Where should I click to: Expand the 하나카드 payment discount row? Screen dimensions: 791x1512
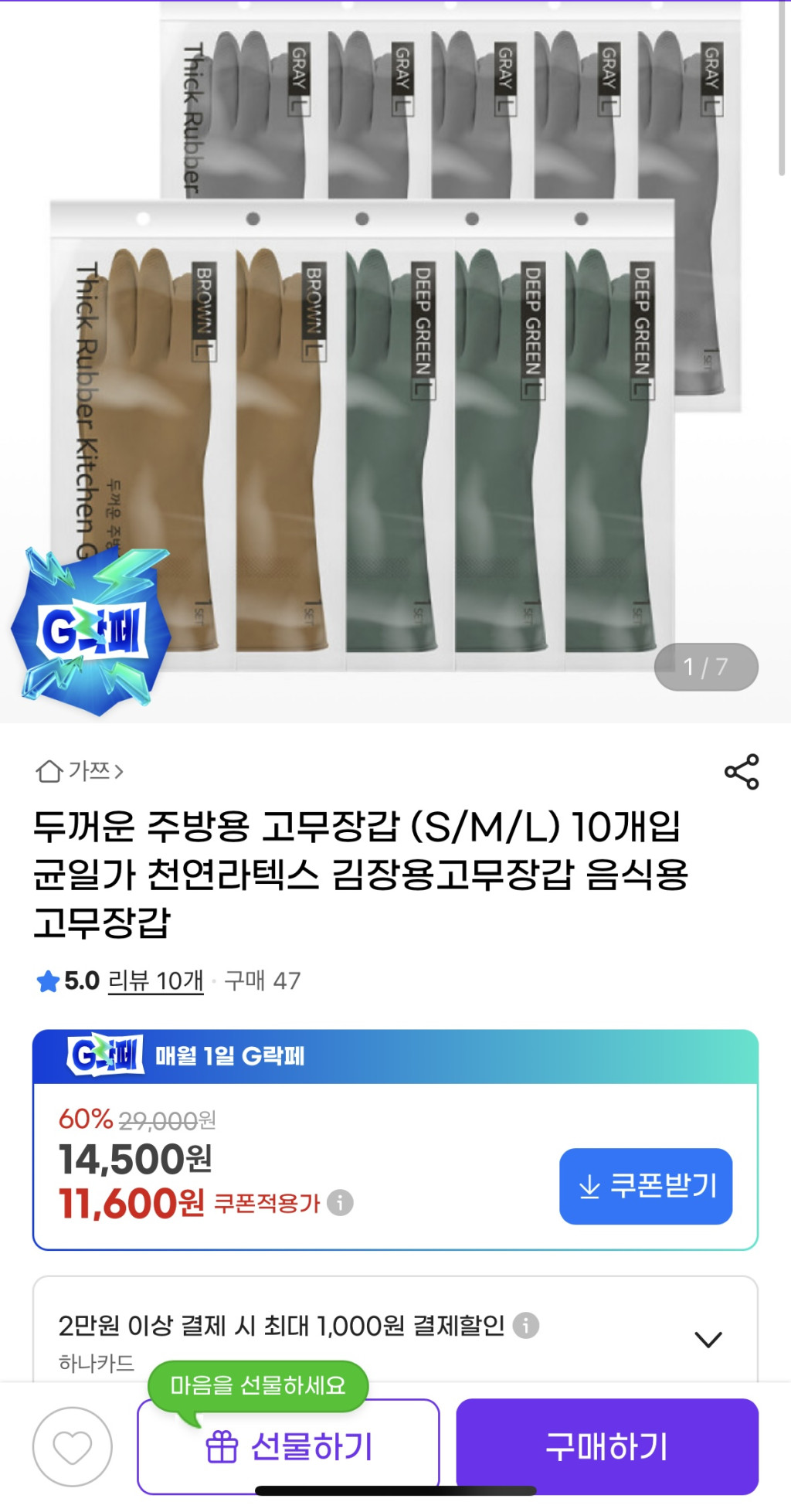click(708, 1339)
